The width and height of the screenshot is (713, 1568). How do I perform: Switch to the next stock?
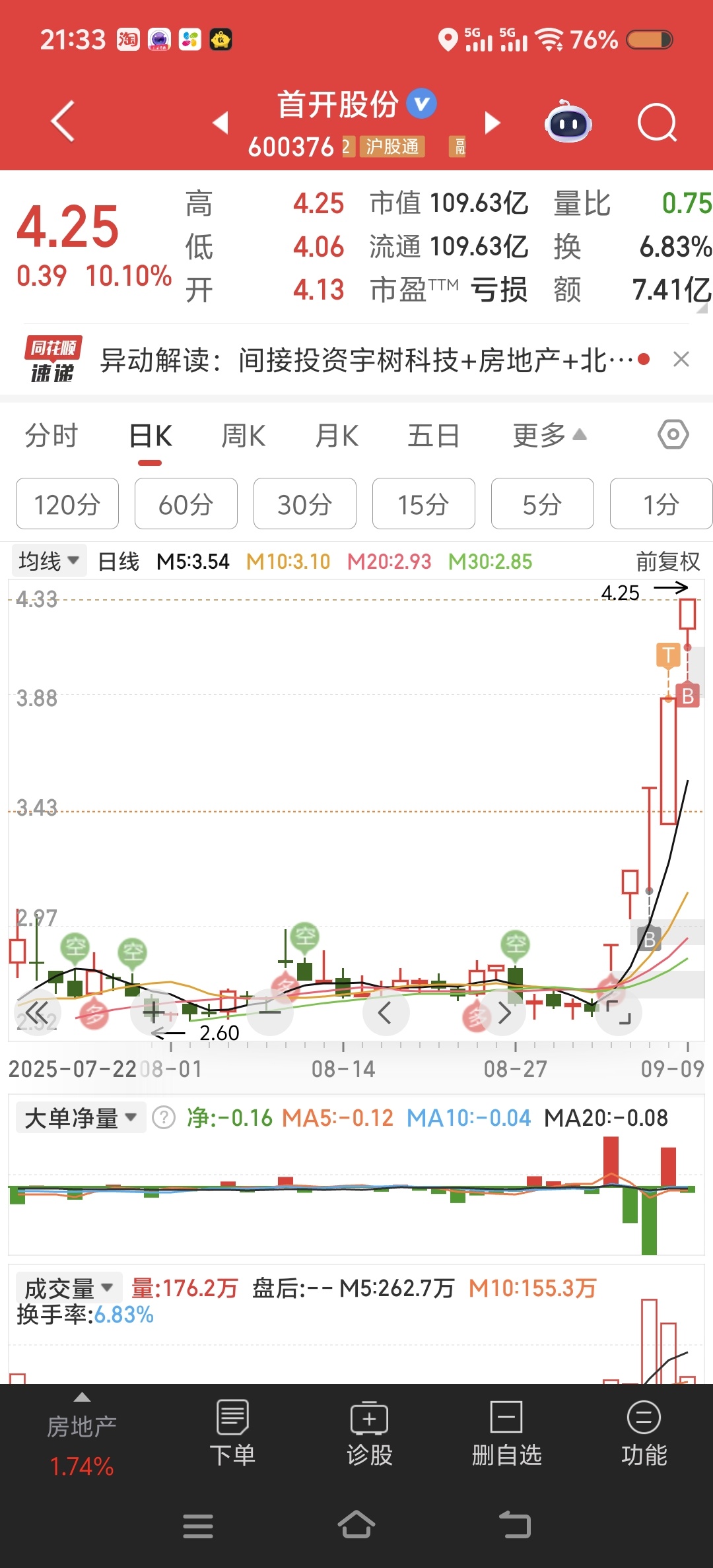point(492,123)
